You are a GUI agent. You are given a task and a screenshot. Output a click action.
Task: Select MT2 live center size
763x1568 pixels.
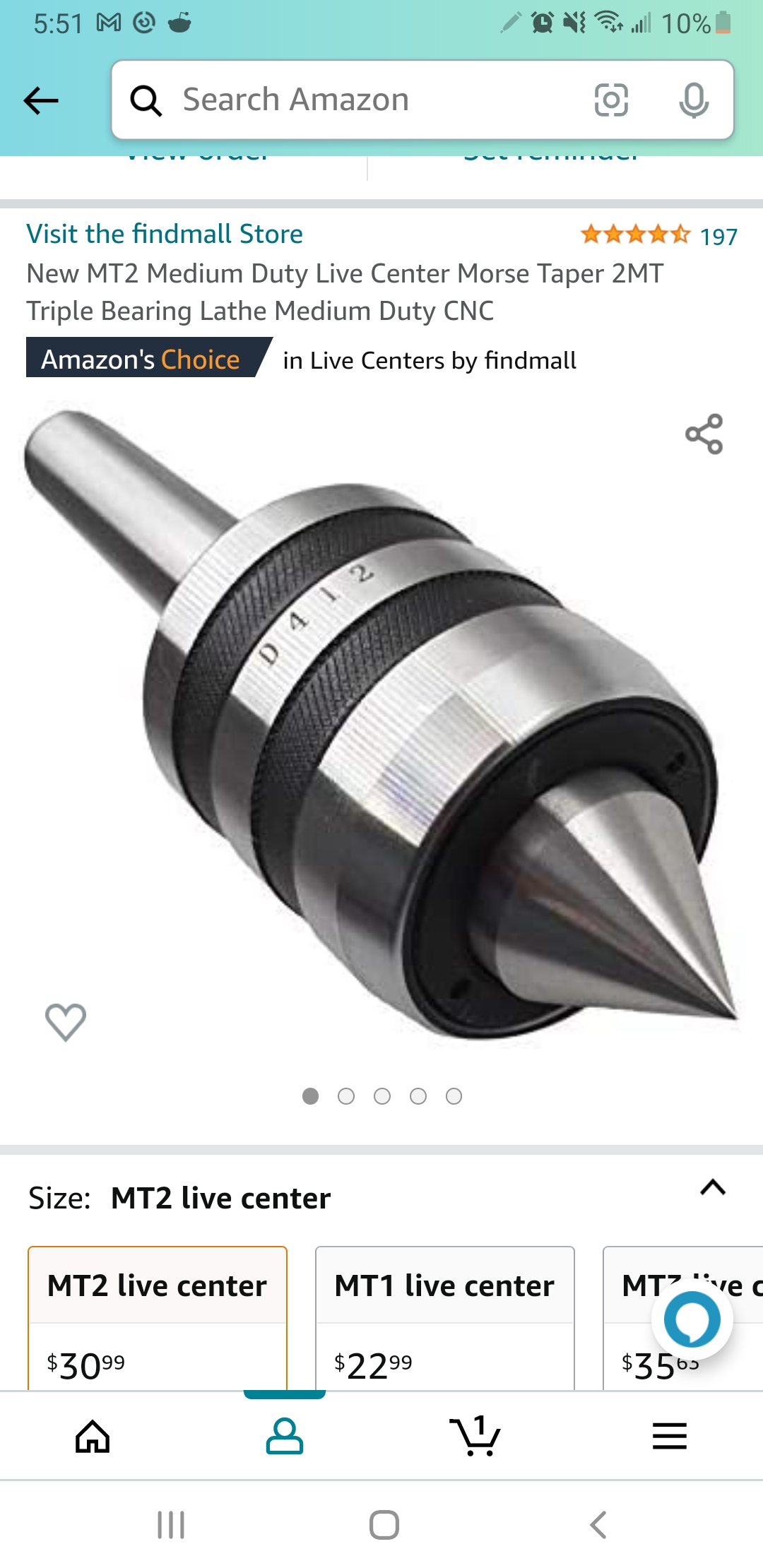[158, 1317]
